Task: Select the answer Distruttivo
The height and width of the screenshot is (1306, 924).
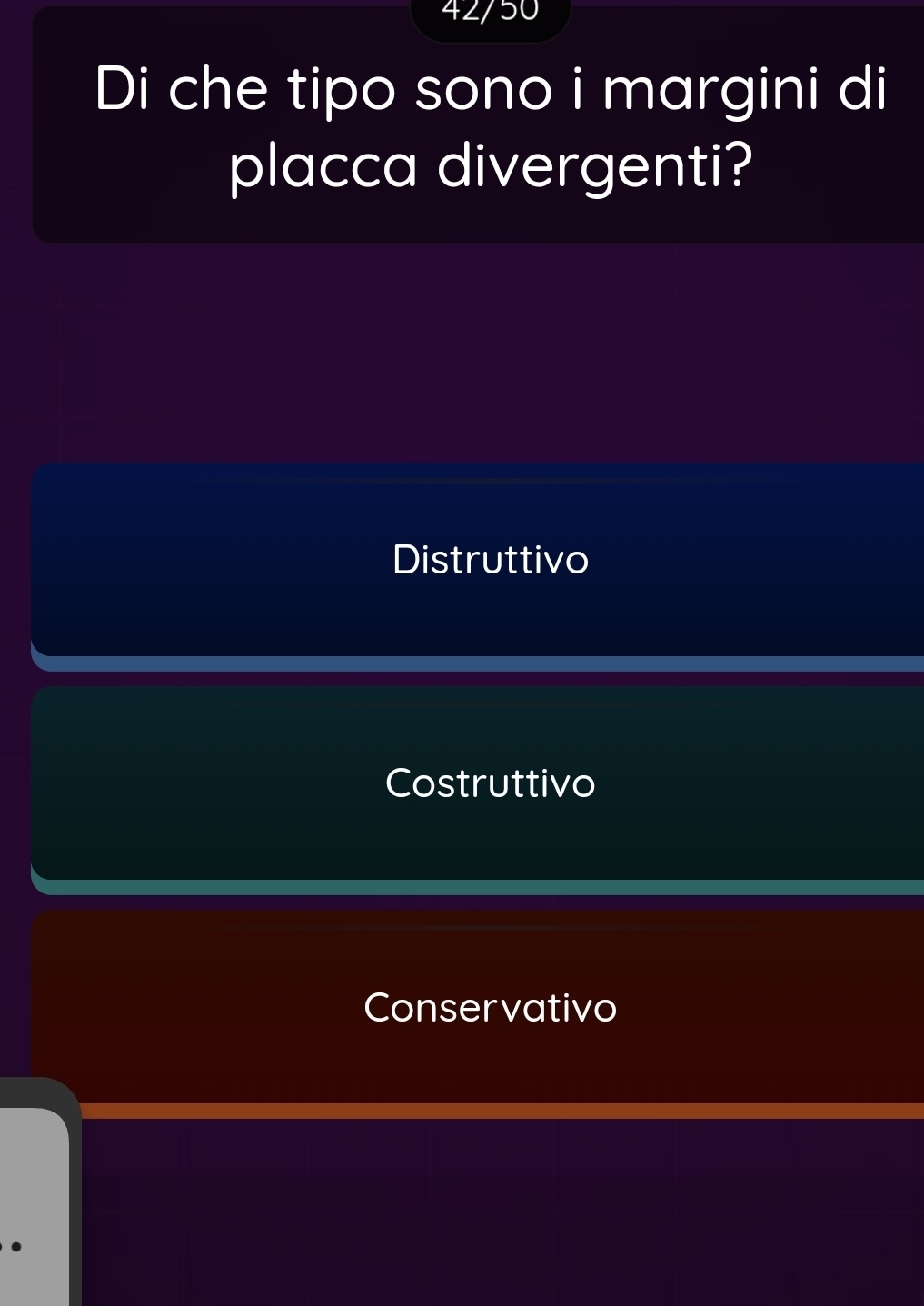Action: point(491,560)
